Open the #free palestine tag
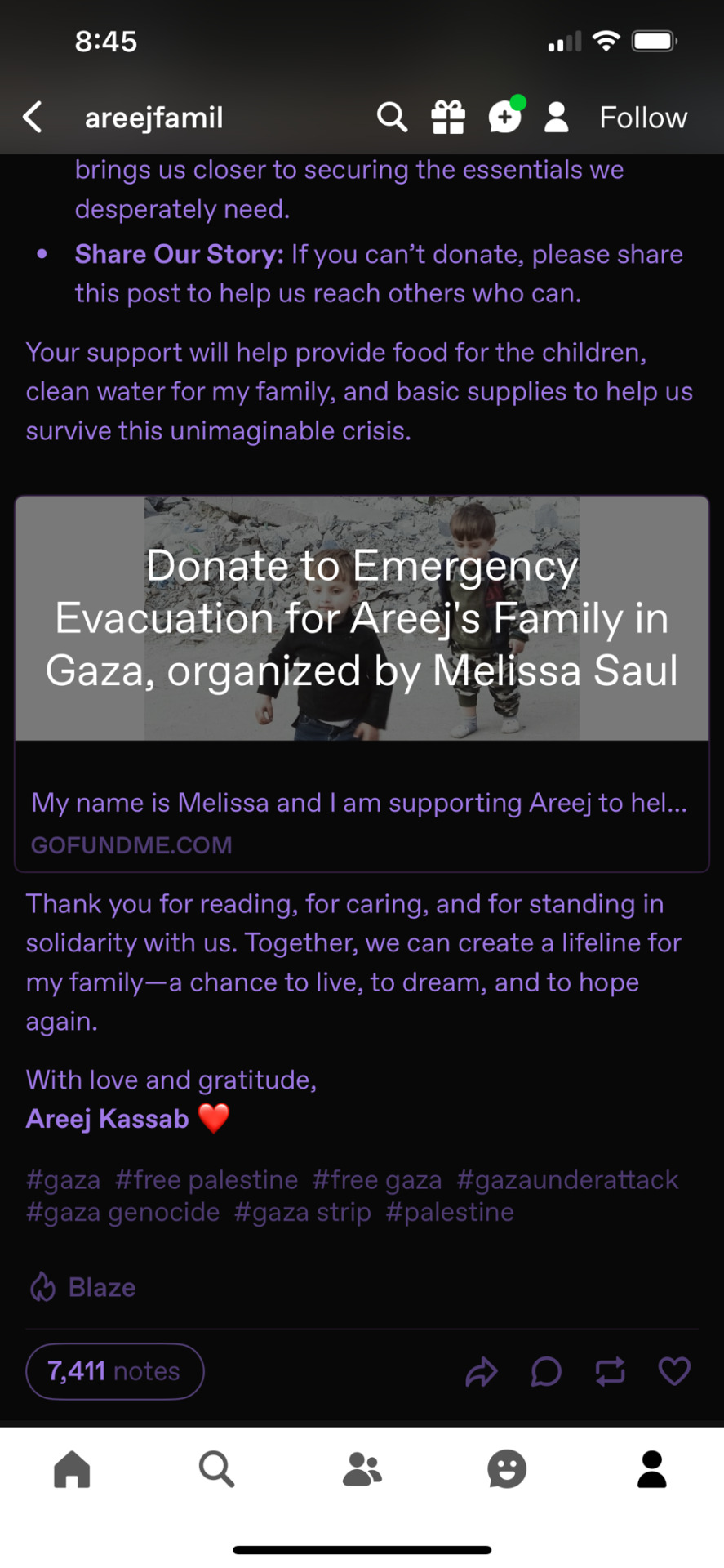Image resolution: width=724 pixels, height=1568 pixels. 207,1180
